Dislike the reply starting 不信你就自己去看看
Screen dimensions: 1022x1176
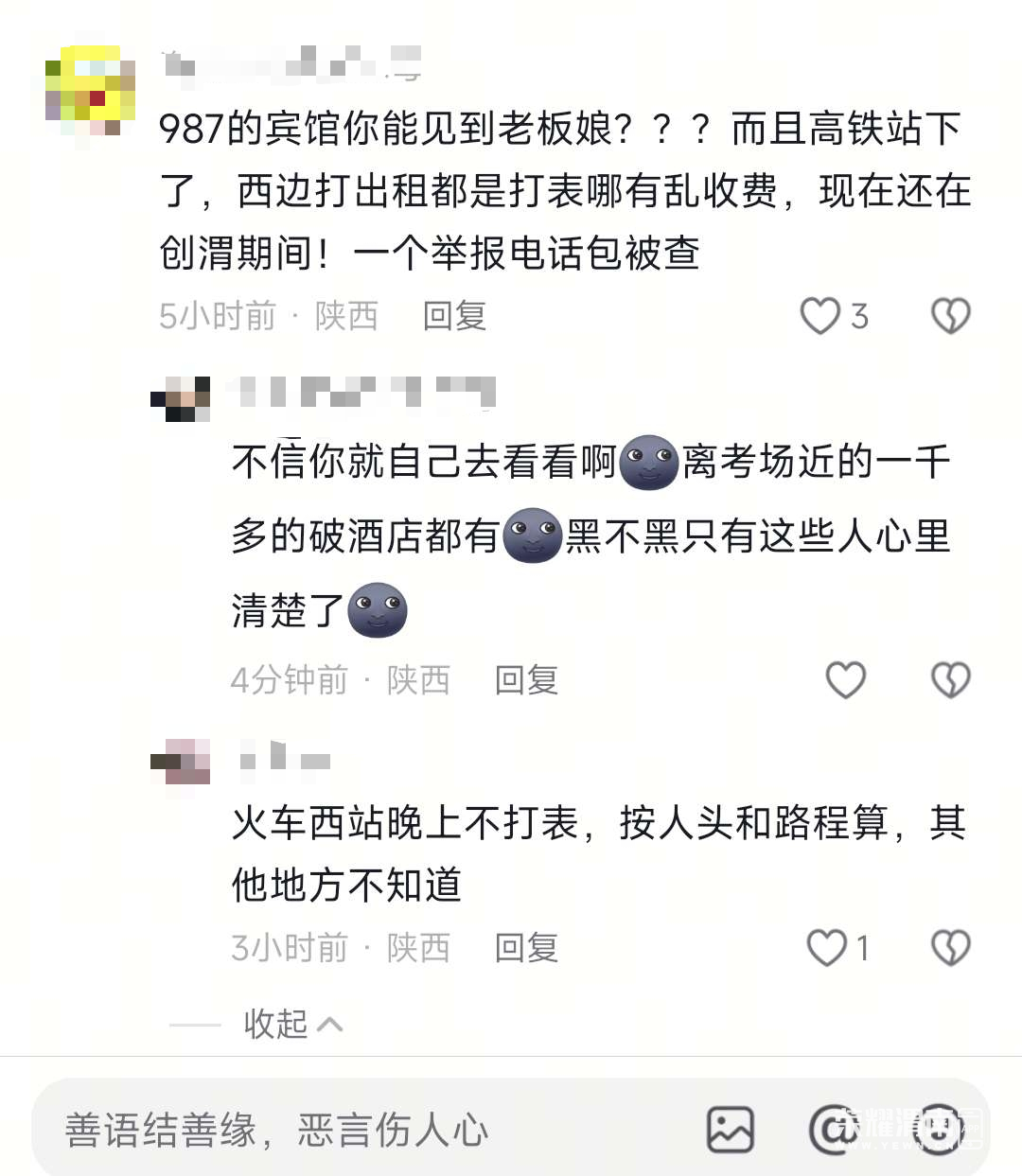(x=950, y=680)
